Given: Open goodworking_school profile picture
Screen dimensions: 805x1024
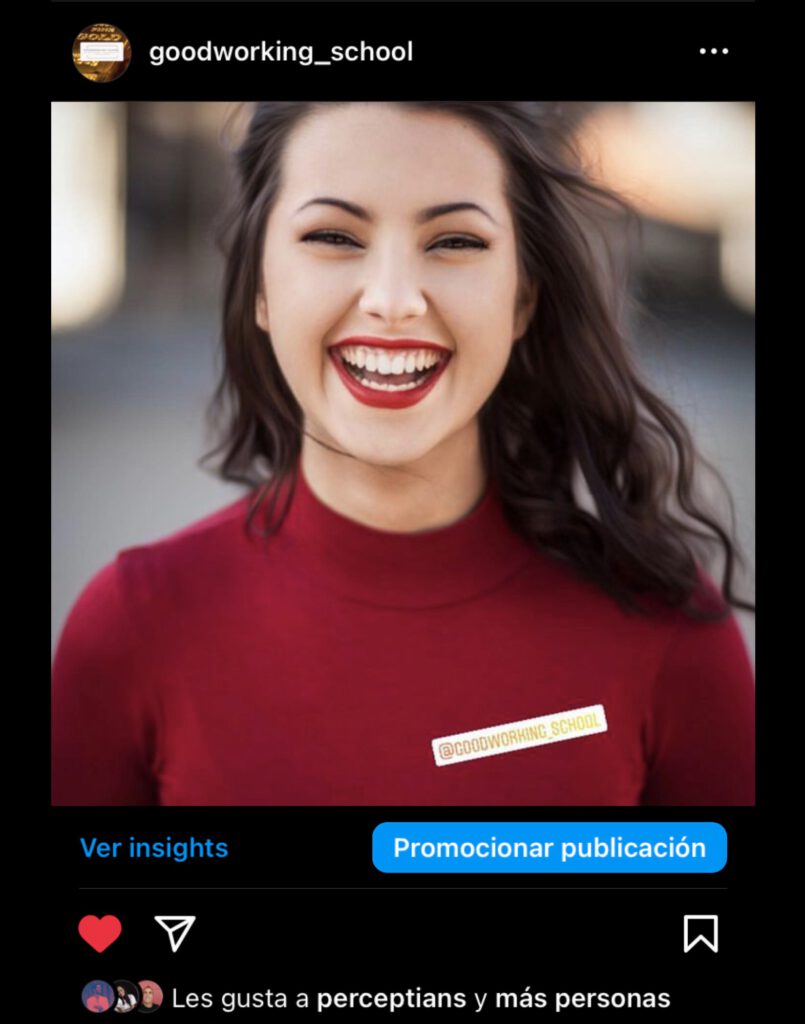Looking at the screenshot, I should 101,52.
